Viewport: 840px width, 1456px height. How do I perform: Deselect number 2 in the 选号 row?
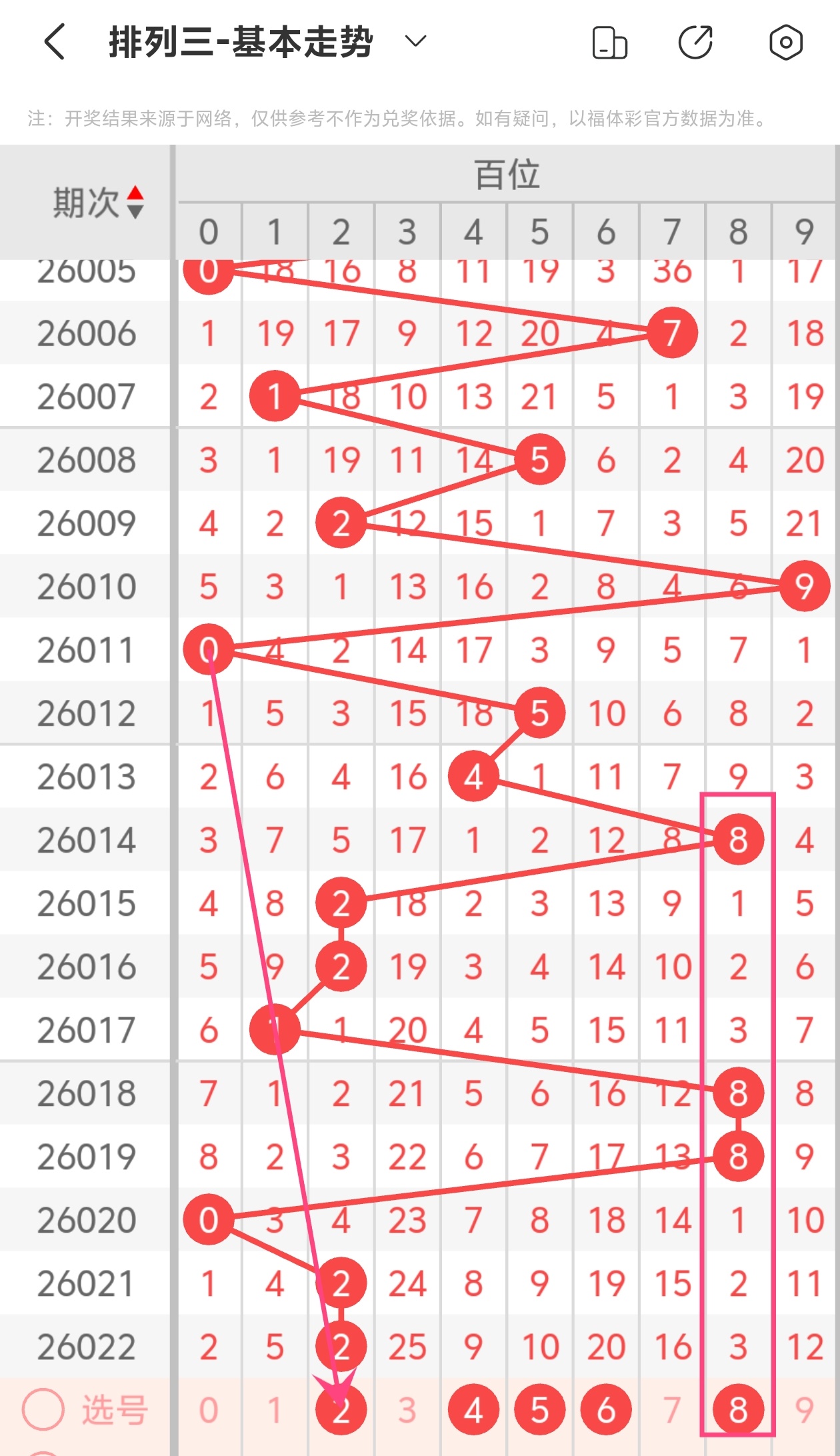pos(341,1411)
